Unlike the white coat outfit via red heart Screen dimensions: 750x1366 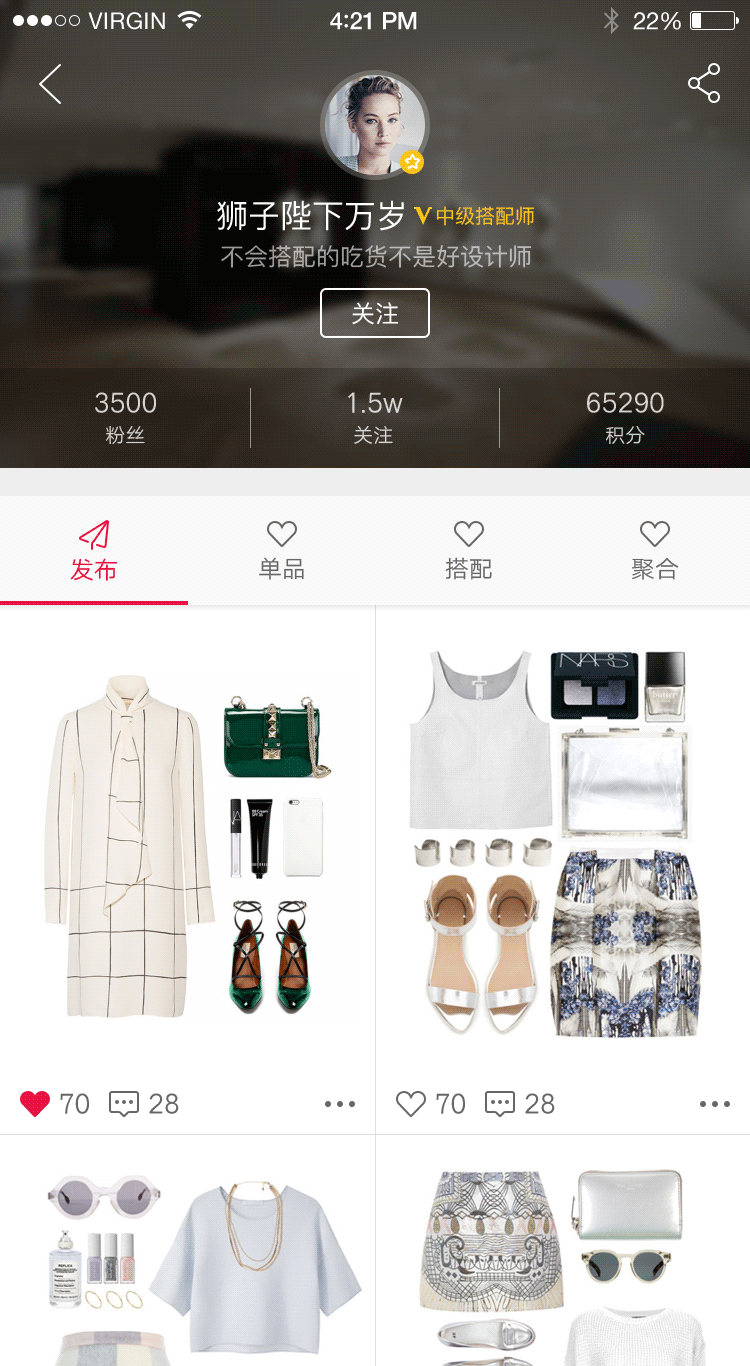tap(35, 1104)
